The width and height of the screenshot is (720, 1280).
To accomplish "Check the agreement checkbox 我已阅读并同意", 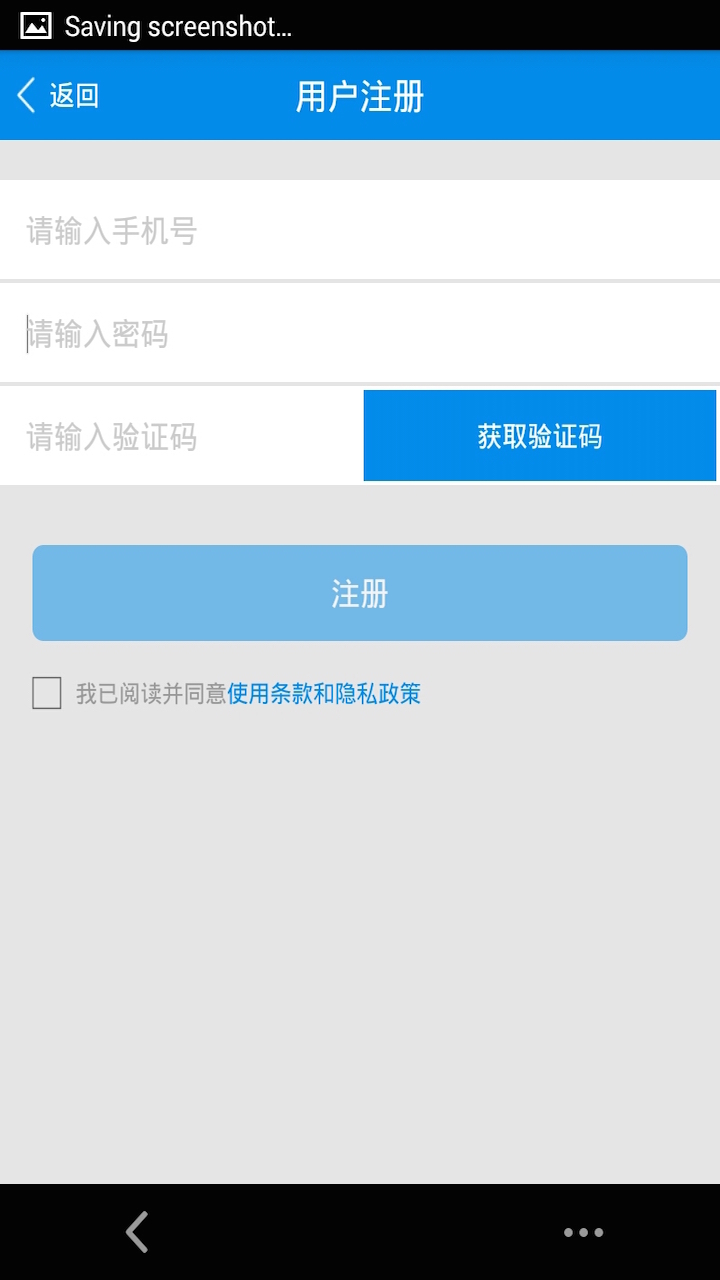I will tap(47, 693).
